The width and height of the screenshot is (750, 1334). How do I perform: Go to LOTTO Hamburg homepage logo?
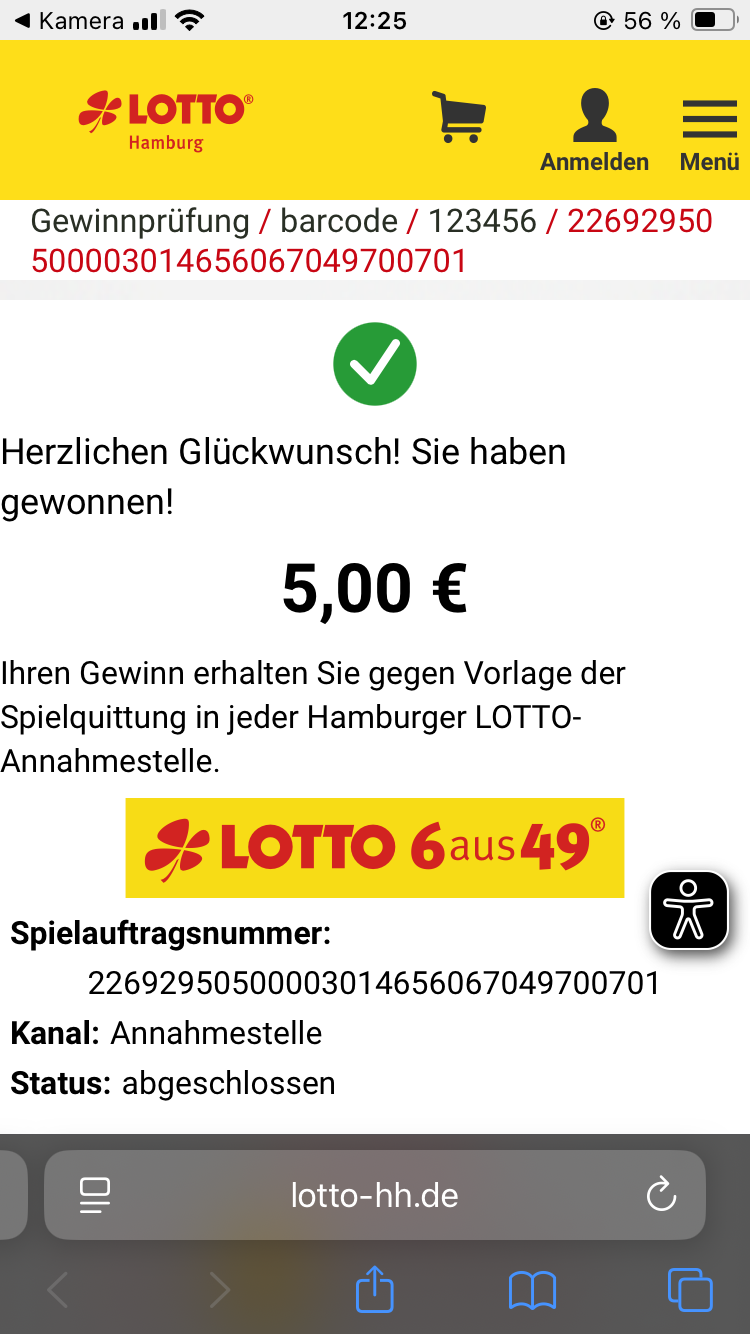point(166,120)
